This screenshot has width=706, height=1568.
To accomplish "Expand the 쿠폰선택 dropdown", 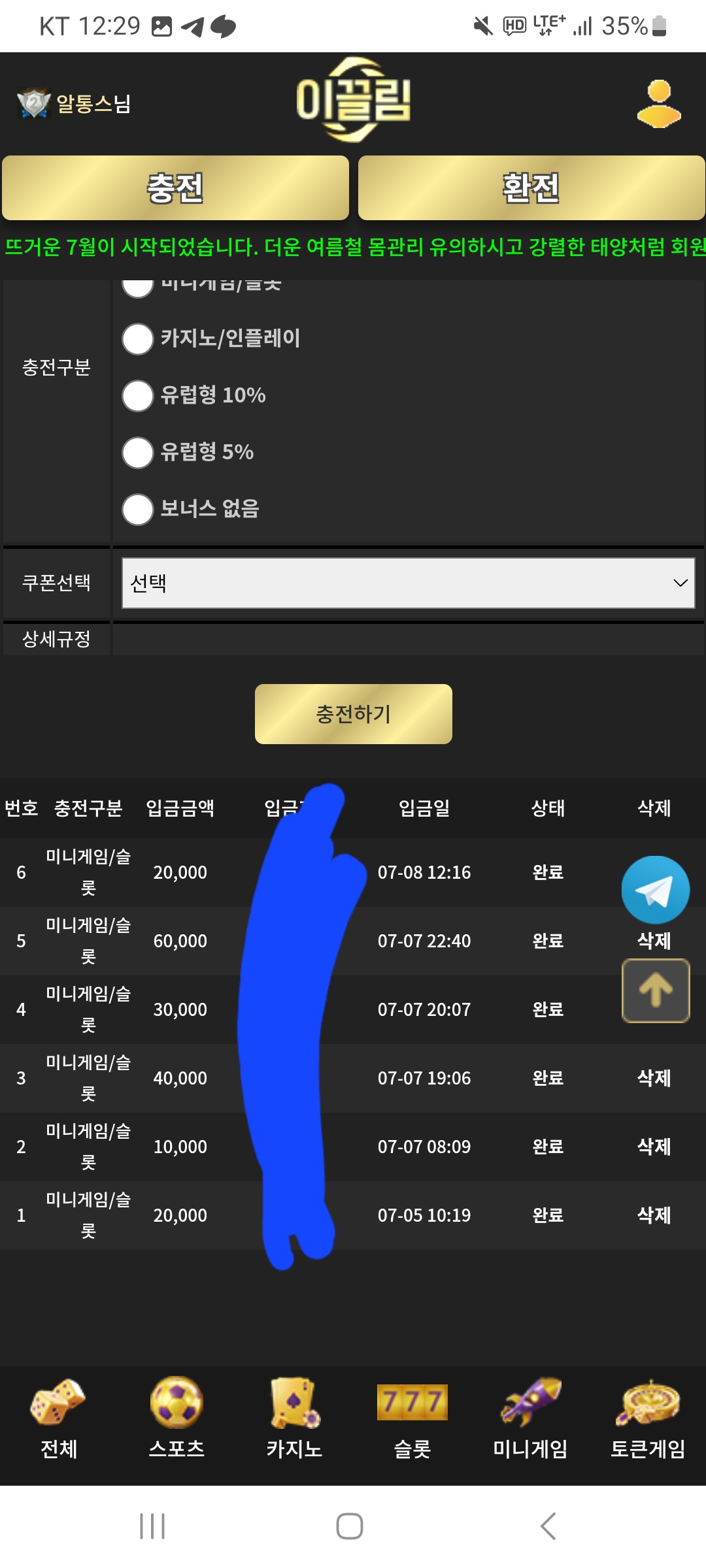I will [x=408, y=583].
